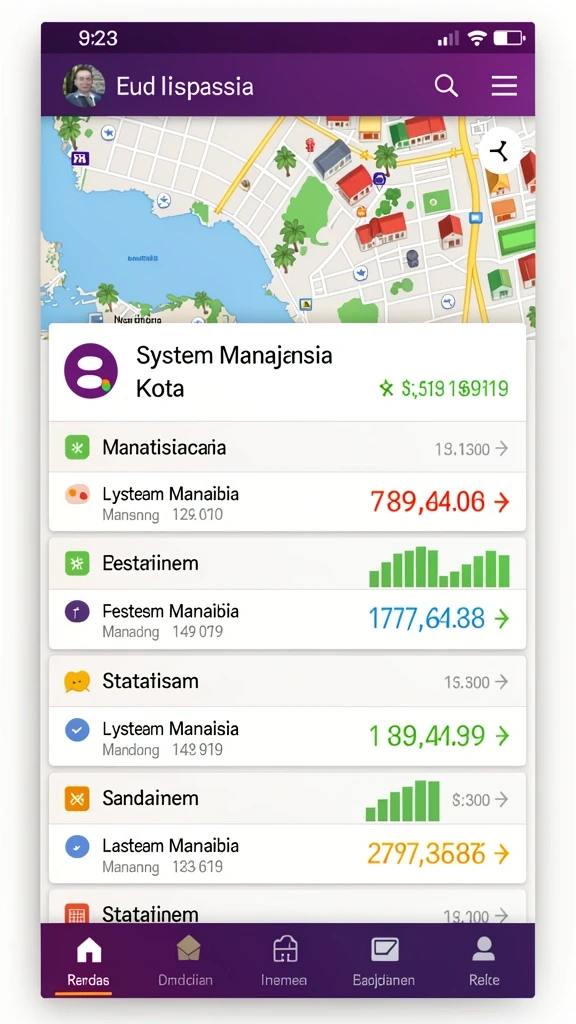Open the search icon in the header
This screenshot has width=576, height=1024.
(446, 86)
